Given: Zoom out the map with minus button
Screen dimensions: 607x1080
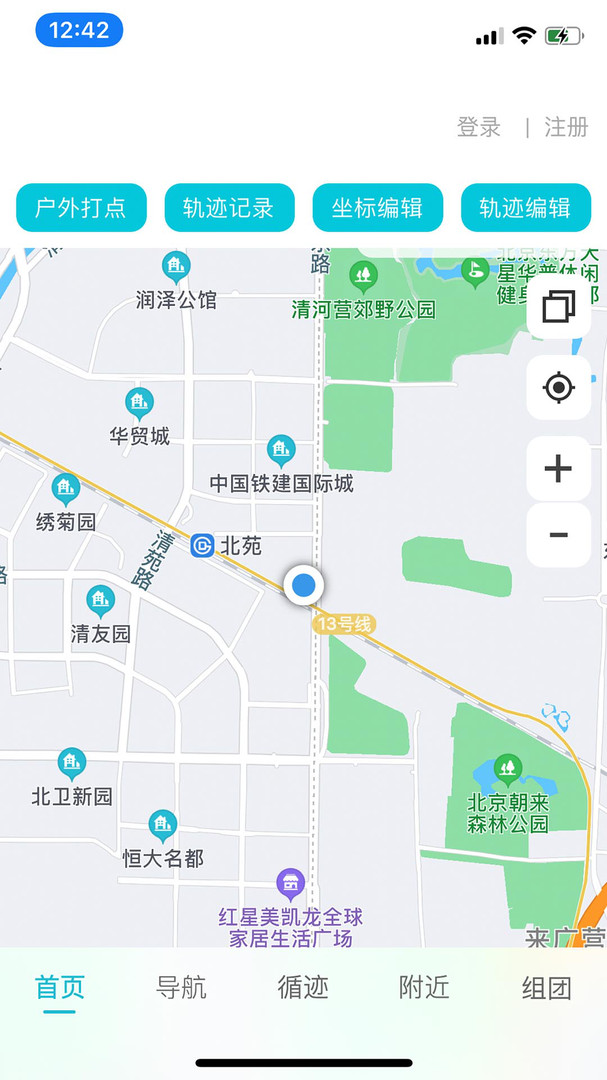Looking at the screenshot, I should pyautogui.click(x=558, y=535).
